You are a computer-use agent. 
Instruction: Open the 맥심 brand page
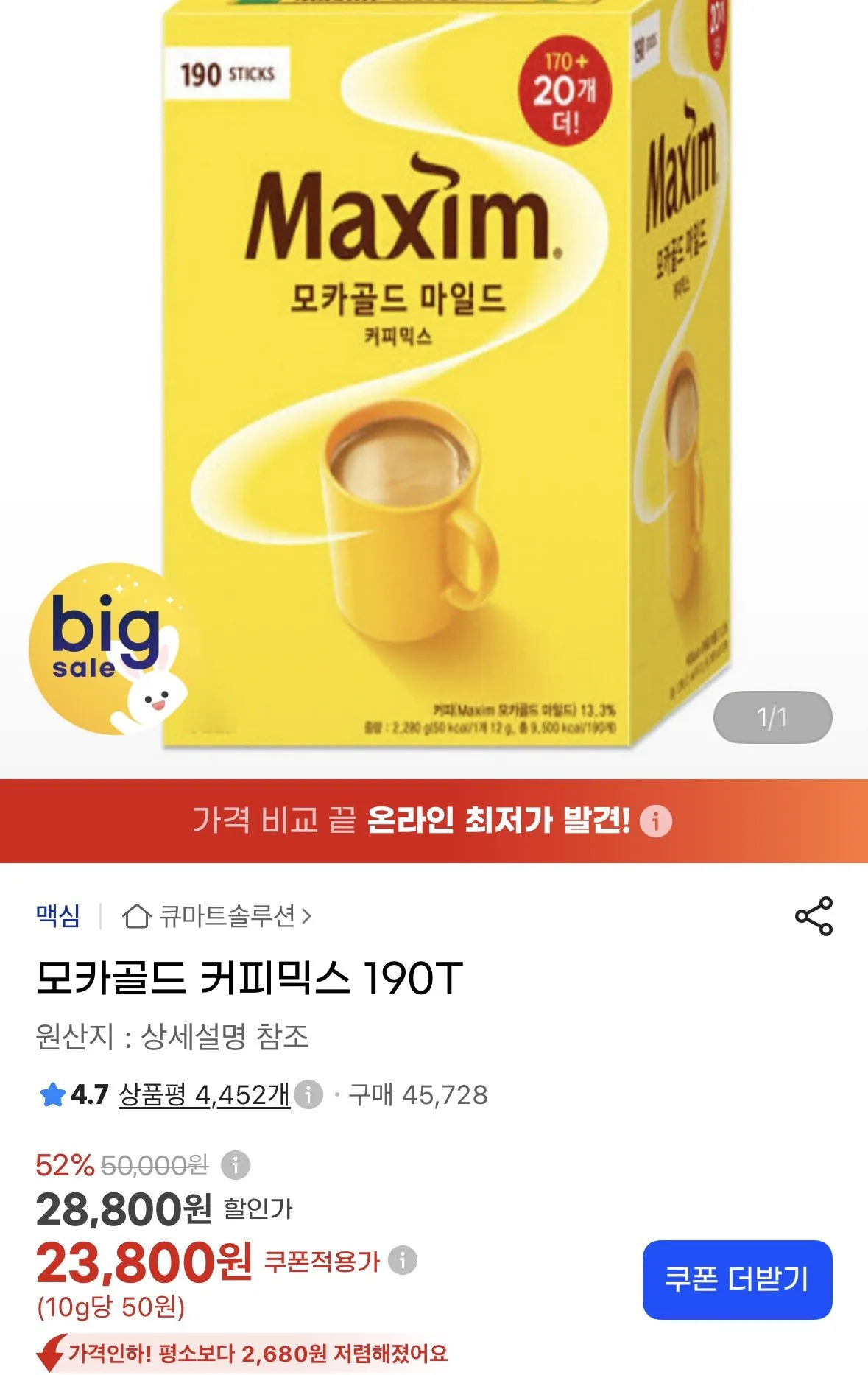(x=58, y=915)
